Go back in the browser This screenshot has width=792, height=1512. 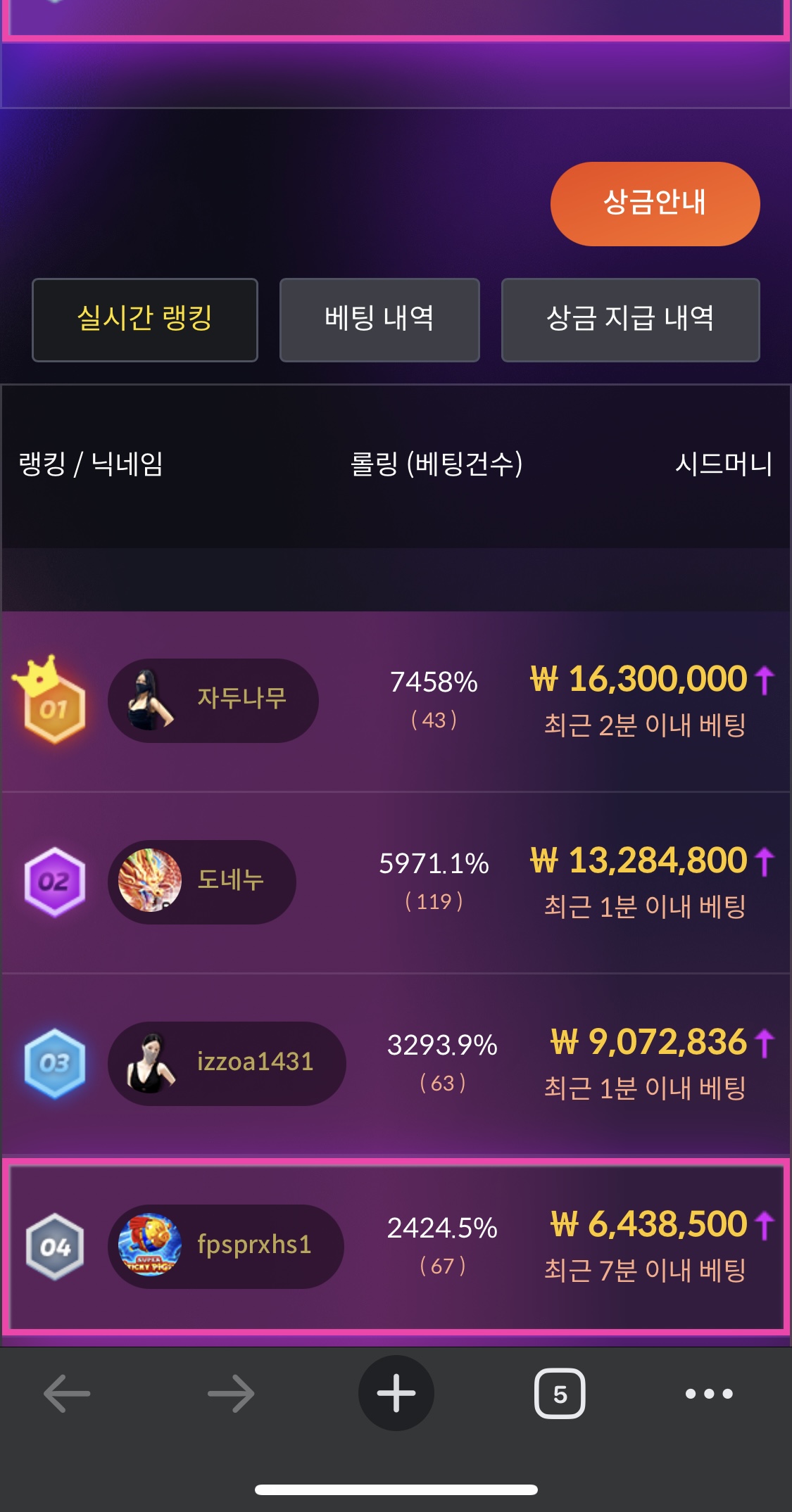click(67, 1393)
